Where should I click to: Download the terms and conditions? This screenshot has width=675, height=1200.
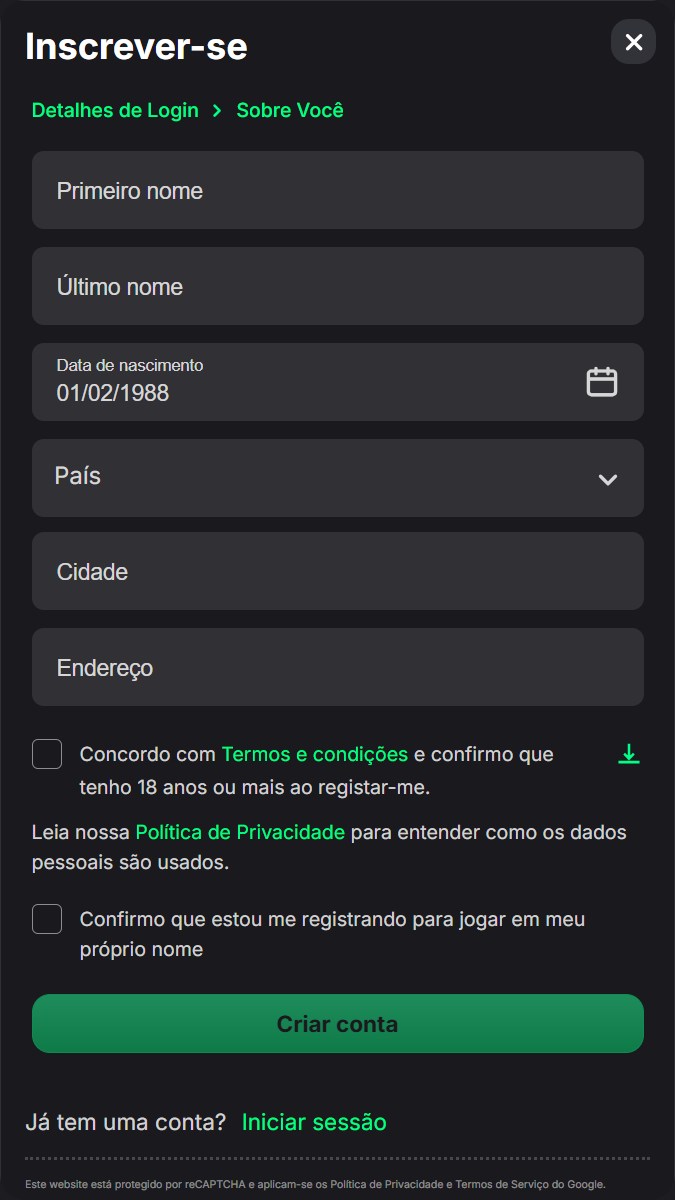(628, 754)
